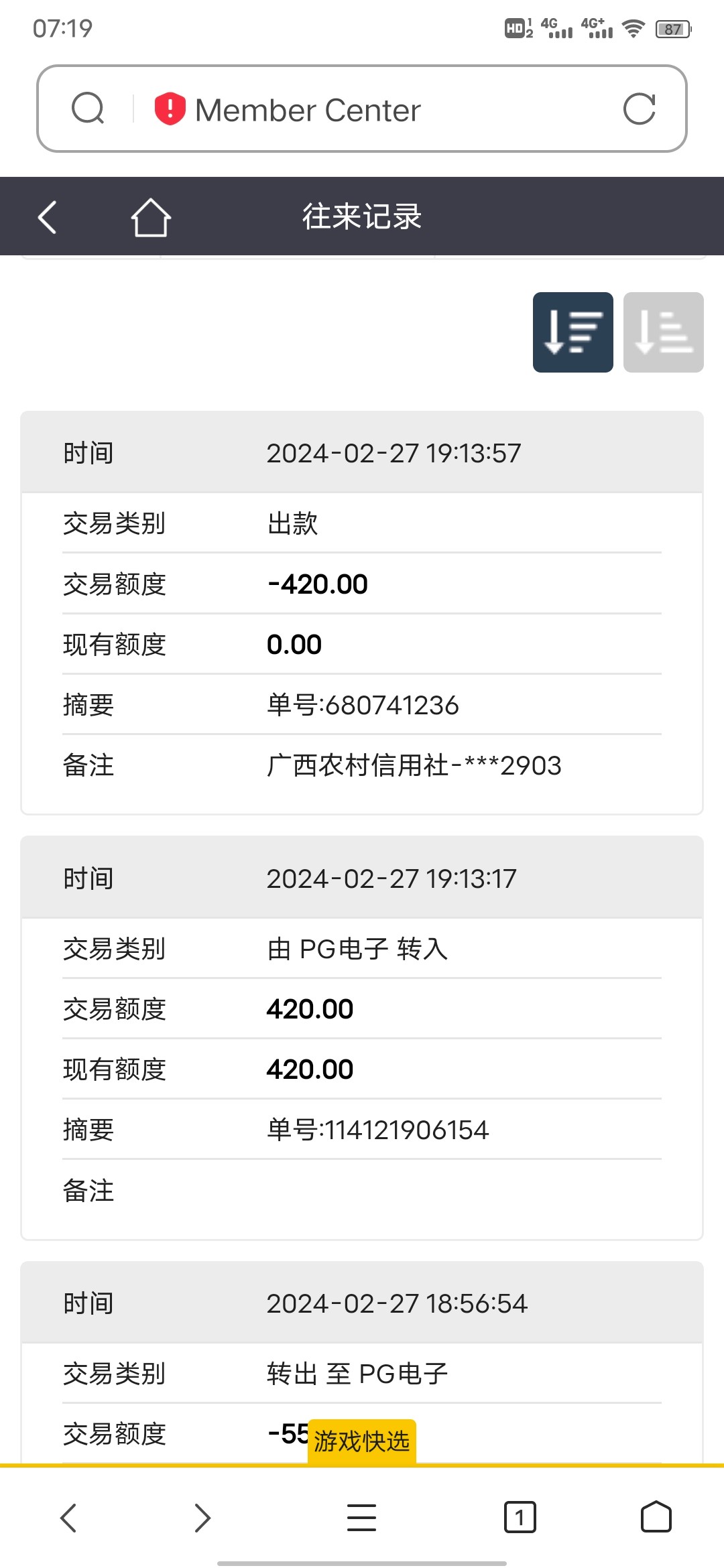This screenshot has height=1568, width=724.
Task: Go to the previous browser page
Action: click(68, 1518)
